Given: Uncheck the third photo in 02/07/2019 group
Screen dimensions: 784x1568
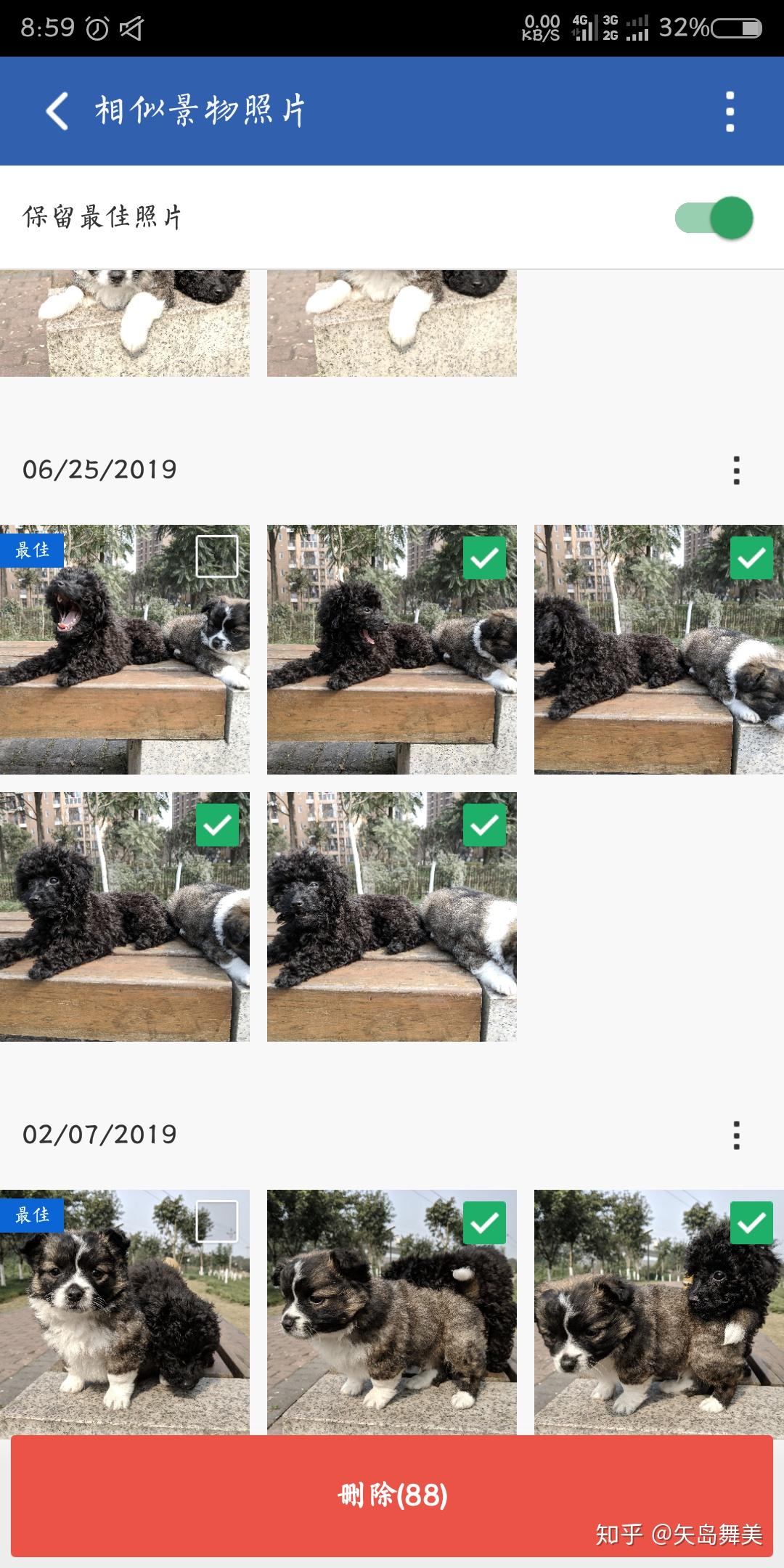Looking at the screenshot, I should coord(751,1222).
